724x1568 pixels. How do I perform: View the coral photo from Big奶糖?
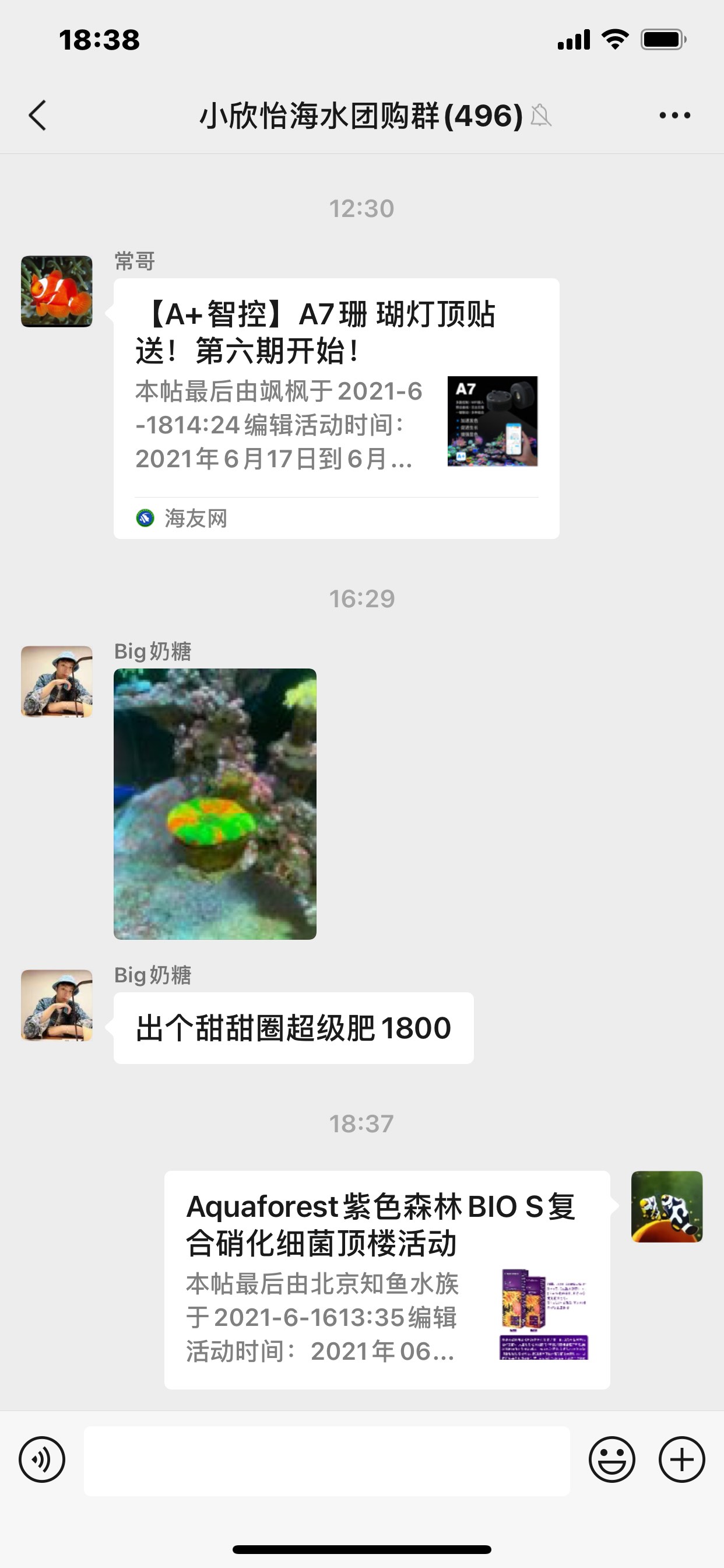coord(215,803)
